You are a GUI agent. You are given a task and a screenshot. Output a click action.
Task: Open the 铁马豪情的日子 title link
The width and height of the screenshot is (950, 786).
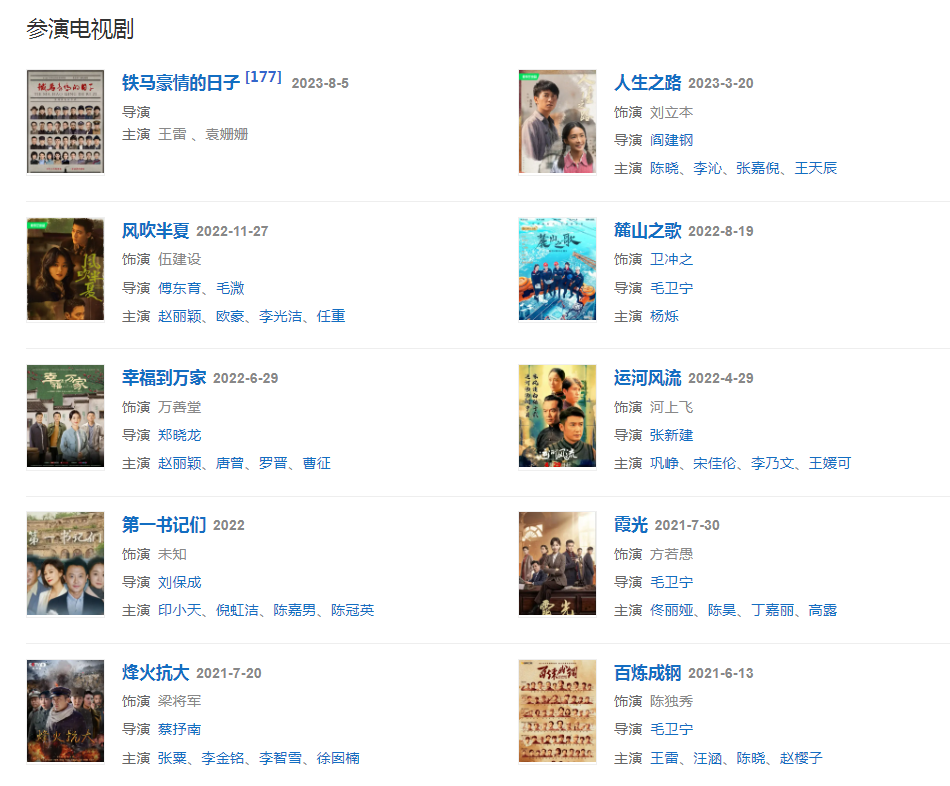pyautogui.click(x=180, y=83)
